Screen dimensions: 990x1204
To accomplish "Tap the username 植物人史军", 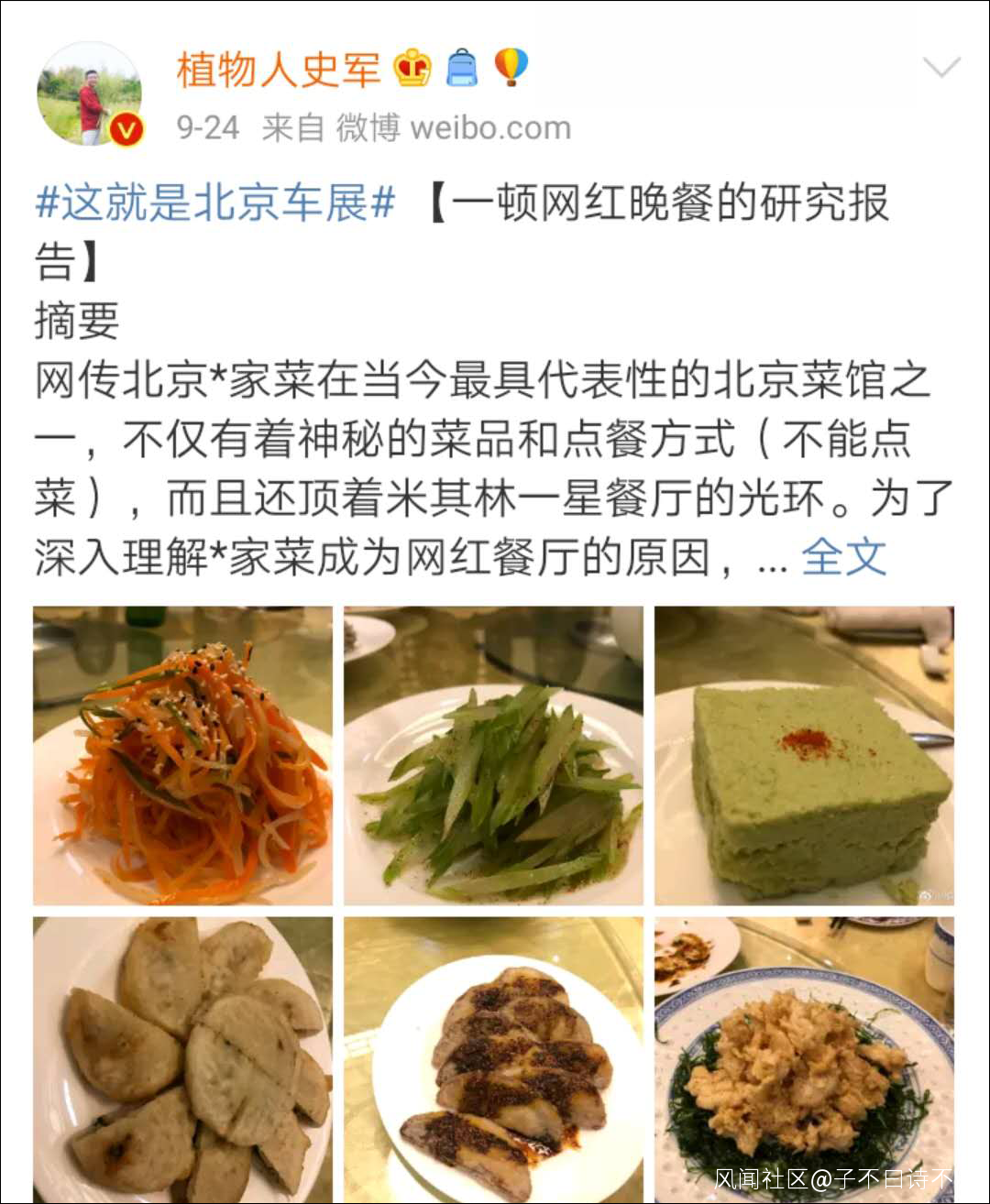I will click(x=278, y=70).
